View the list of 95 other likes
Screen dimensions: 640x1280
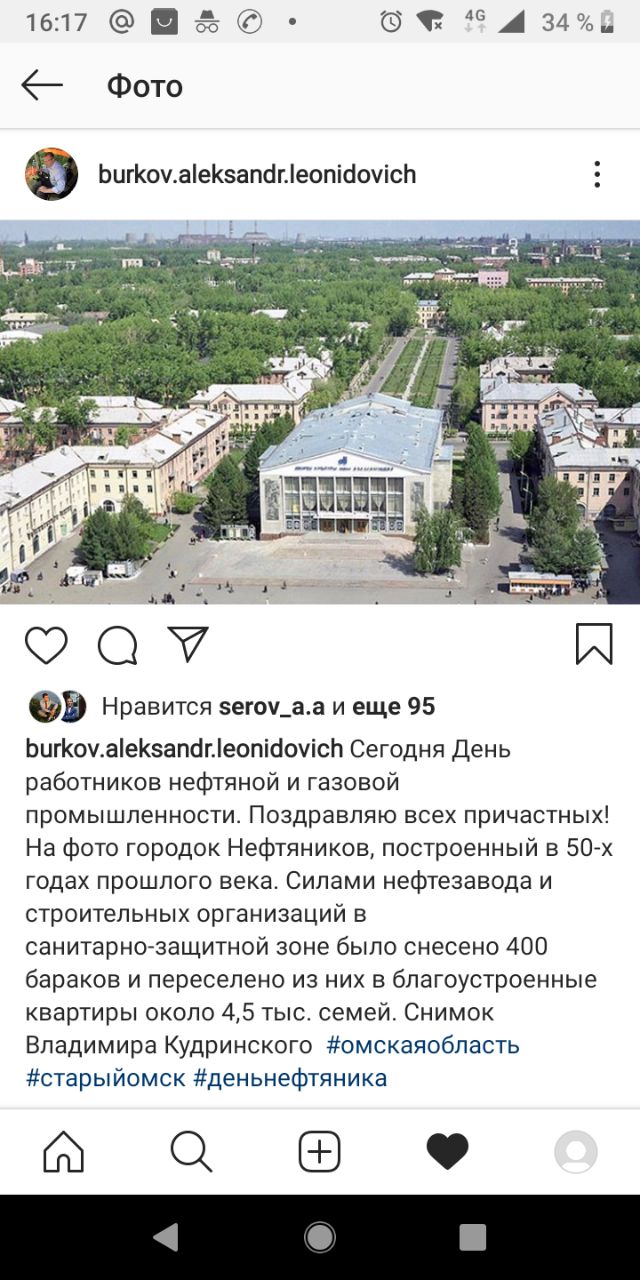coord(392,707)
